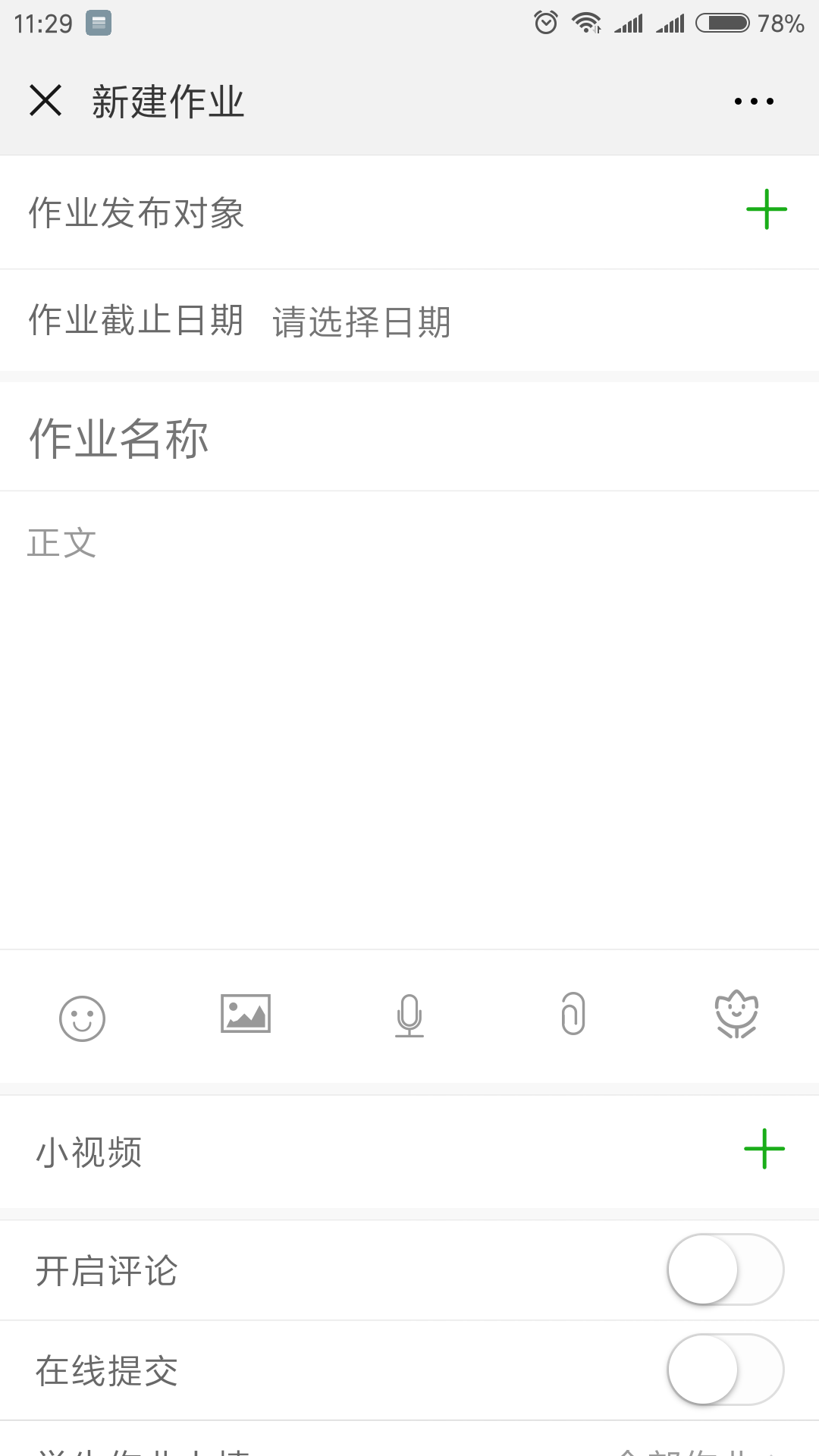
Task: Open the three-dot overflow menu
Action: 754,101
